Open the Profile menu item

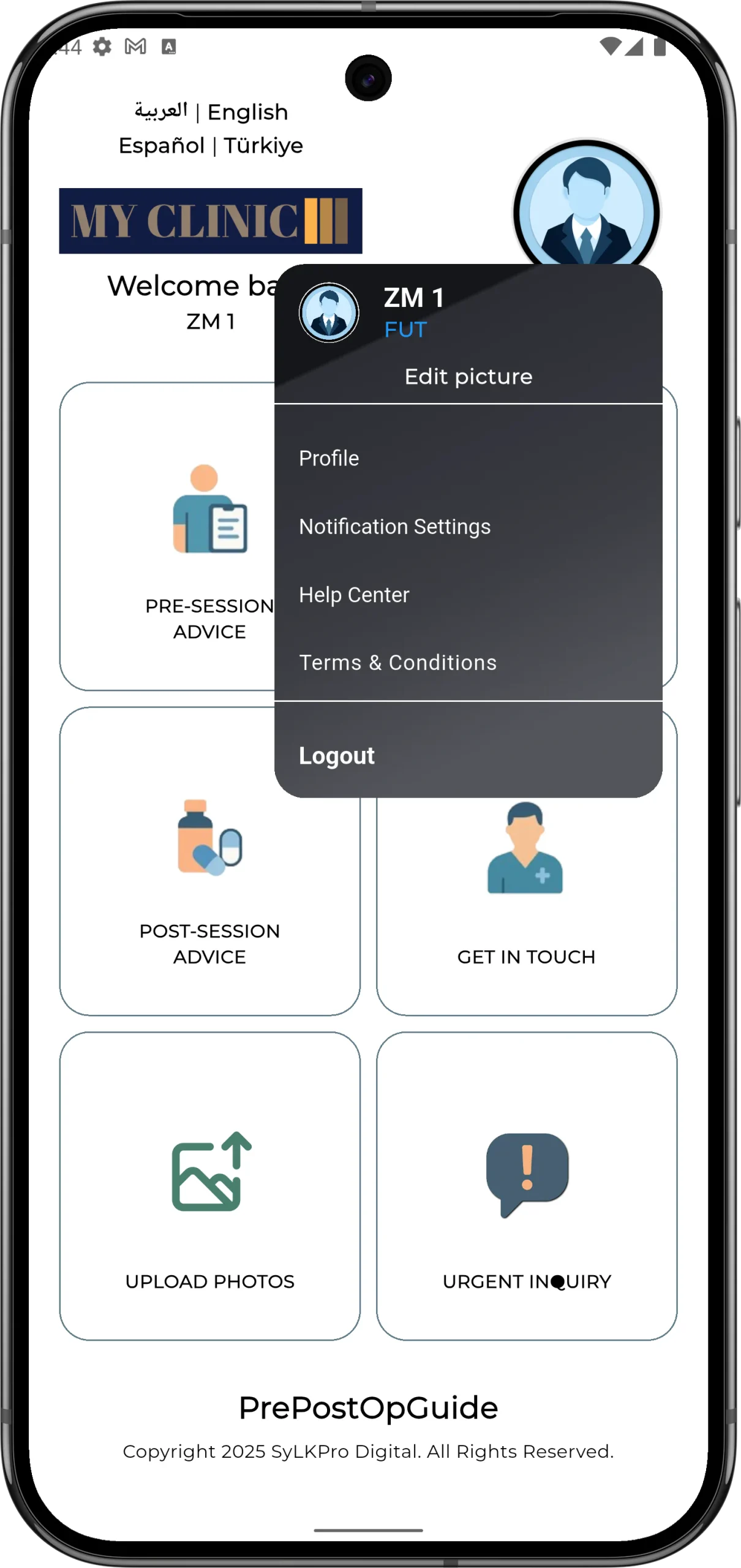point(329,458)
